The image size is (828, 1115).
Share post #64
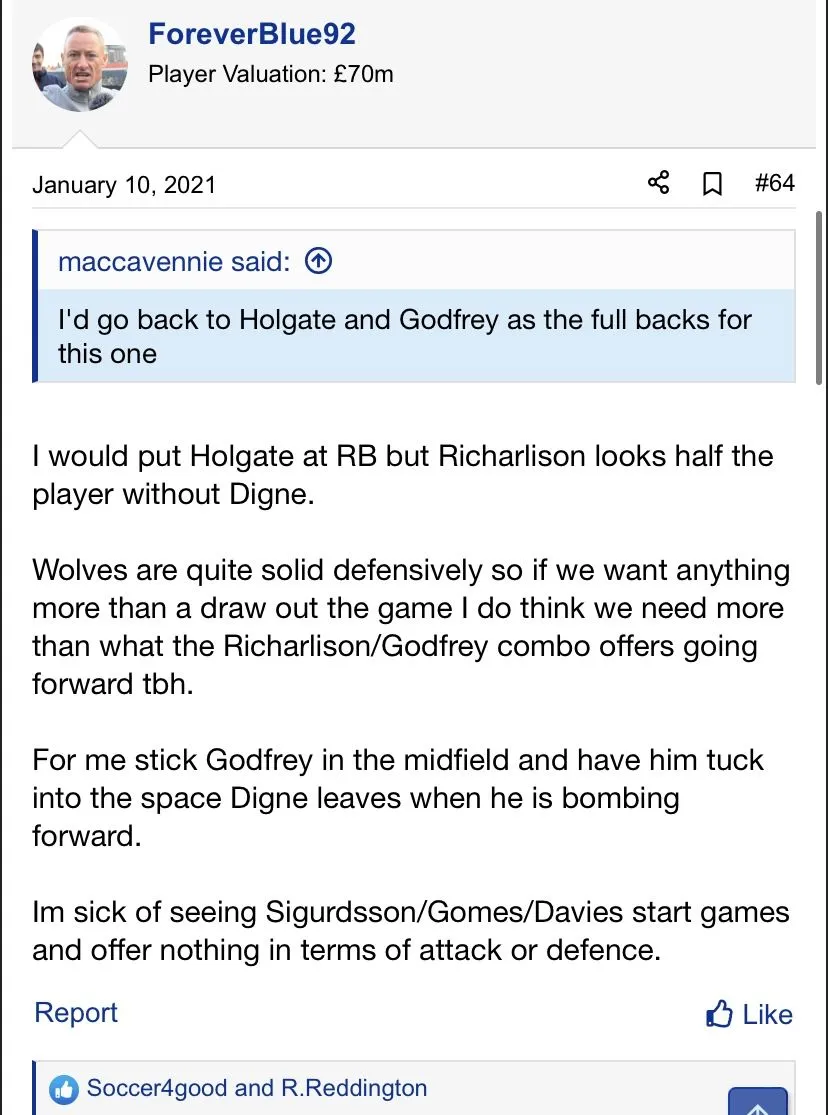(658, 183)
